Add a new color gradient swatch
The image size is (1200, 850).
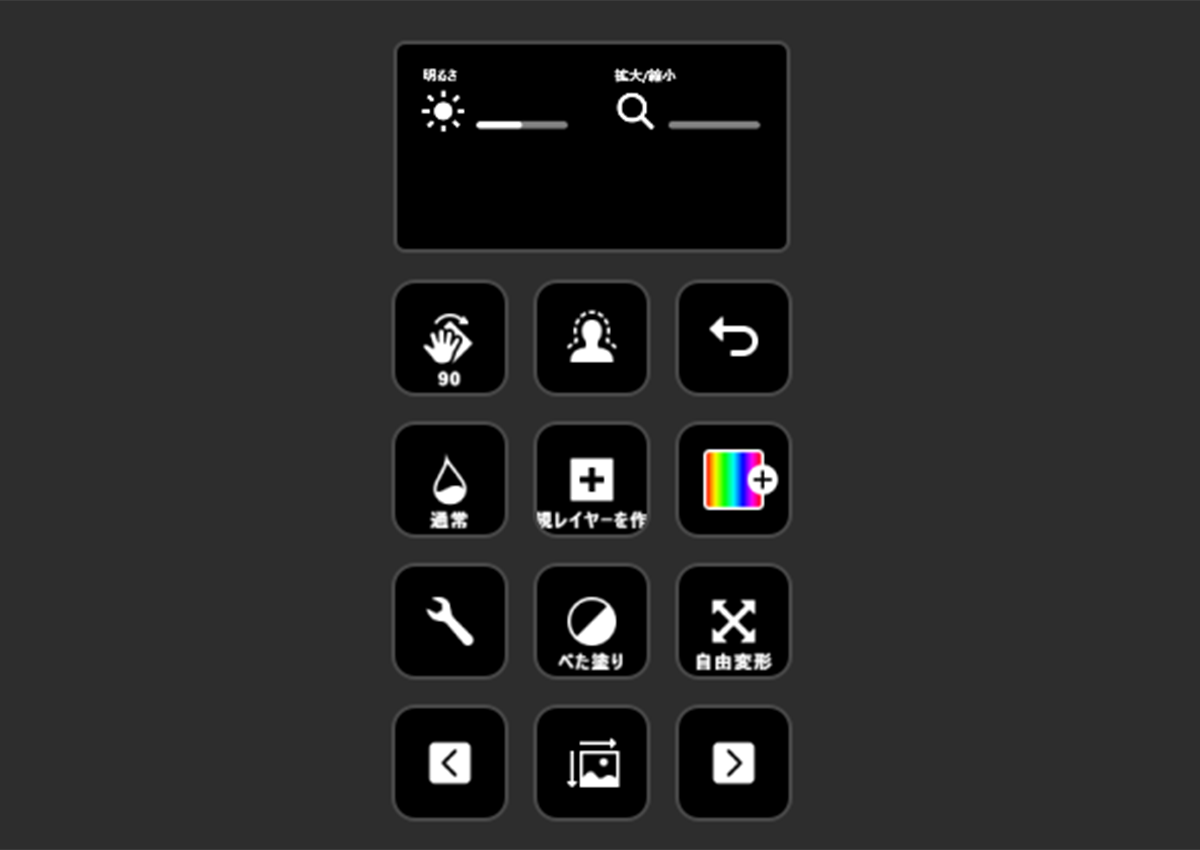pos(734,480)
